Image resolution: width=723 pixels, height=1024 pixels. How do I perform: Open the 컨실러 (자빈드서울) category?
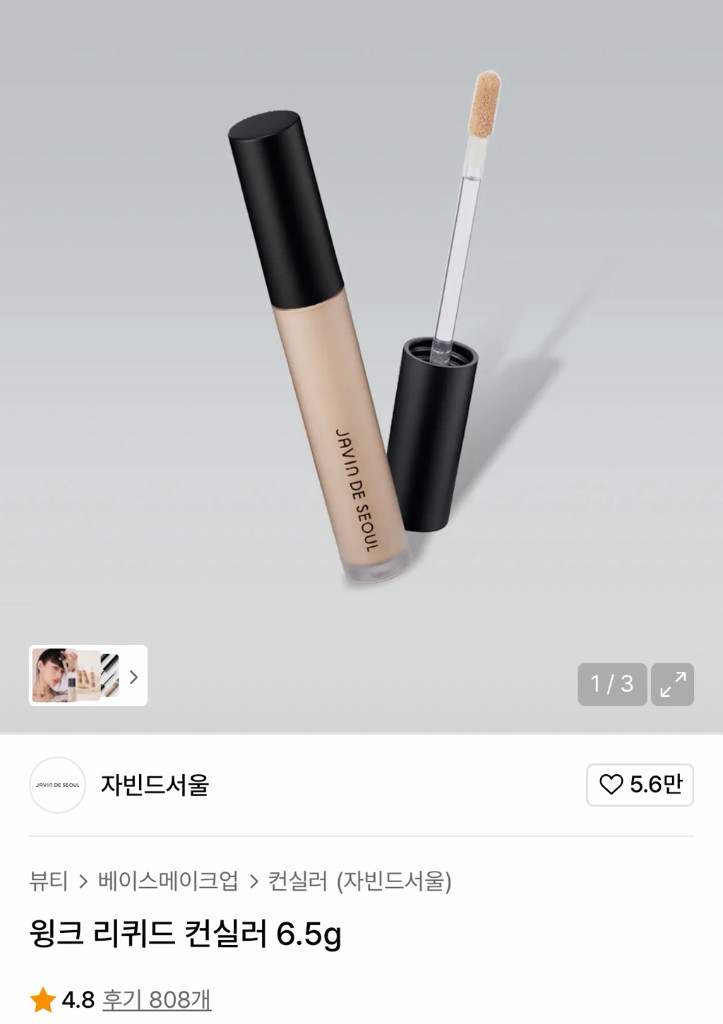click(x=360, y=881)
